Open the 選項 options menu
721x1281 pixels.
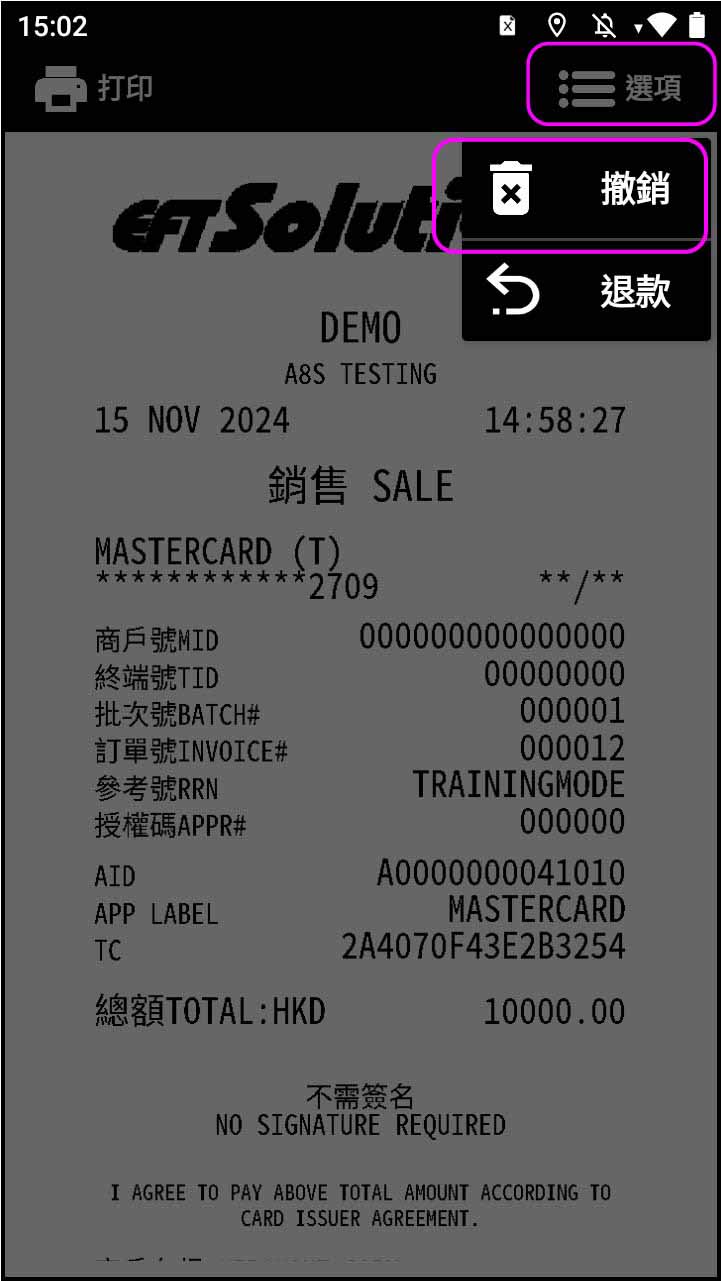621,87
